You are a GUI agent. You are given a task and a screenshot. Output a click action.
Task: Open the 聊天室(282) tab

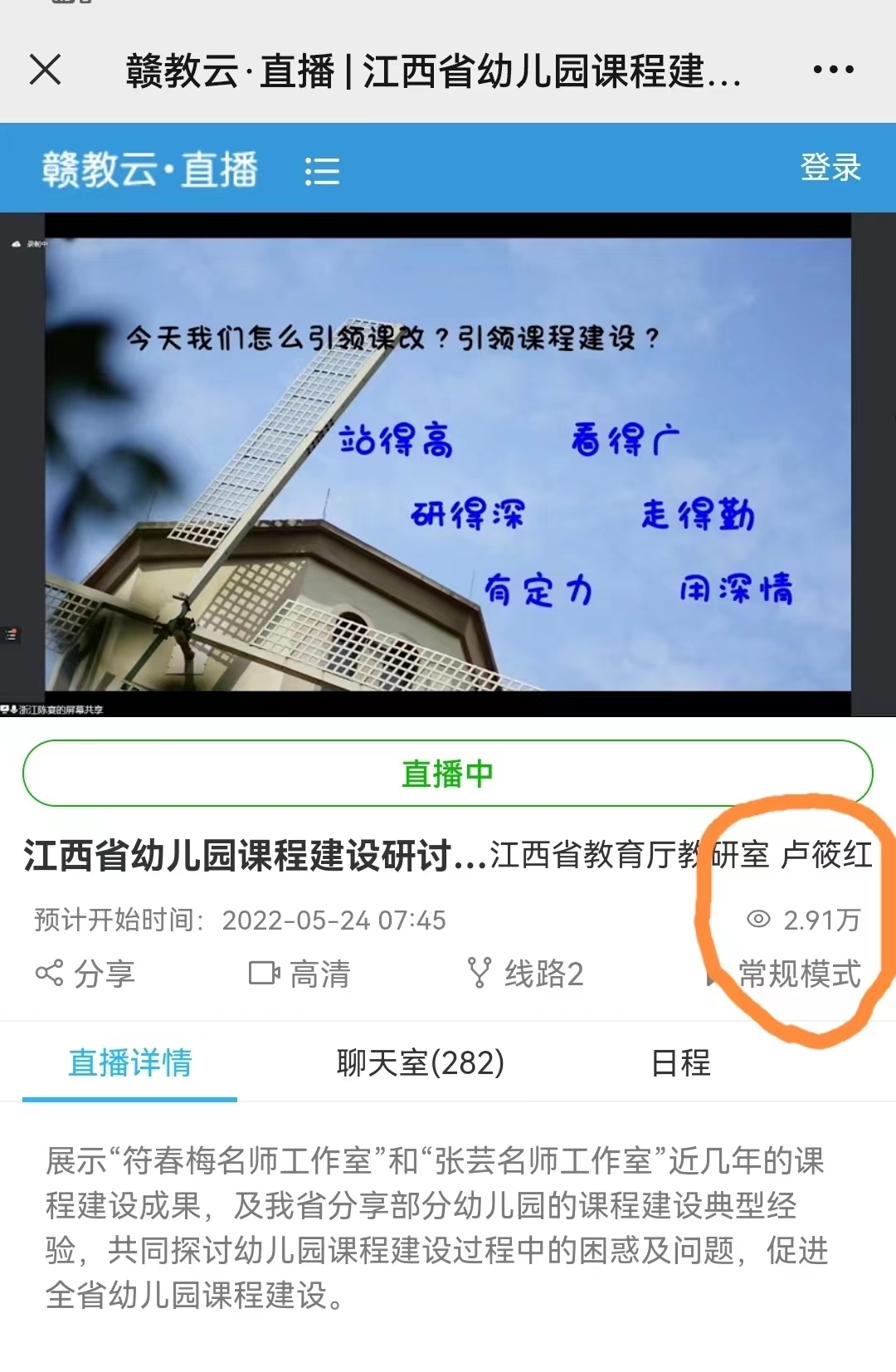421,1063
